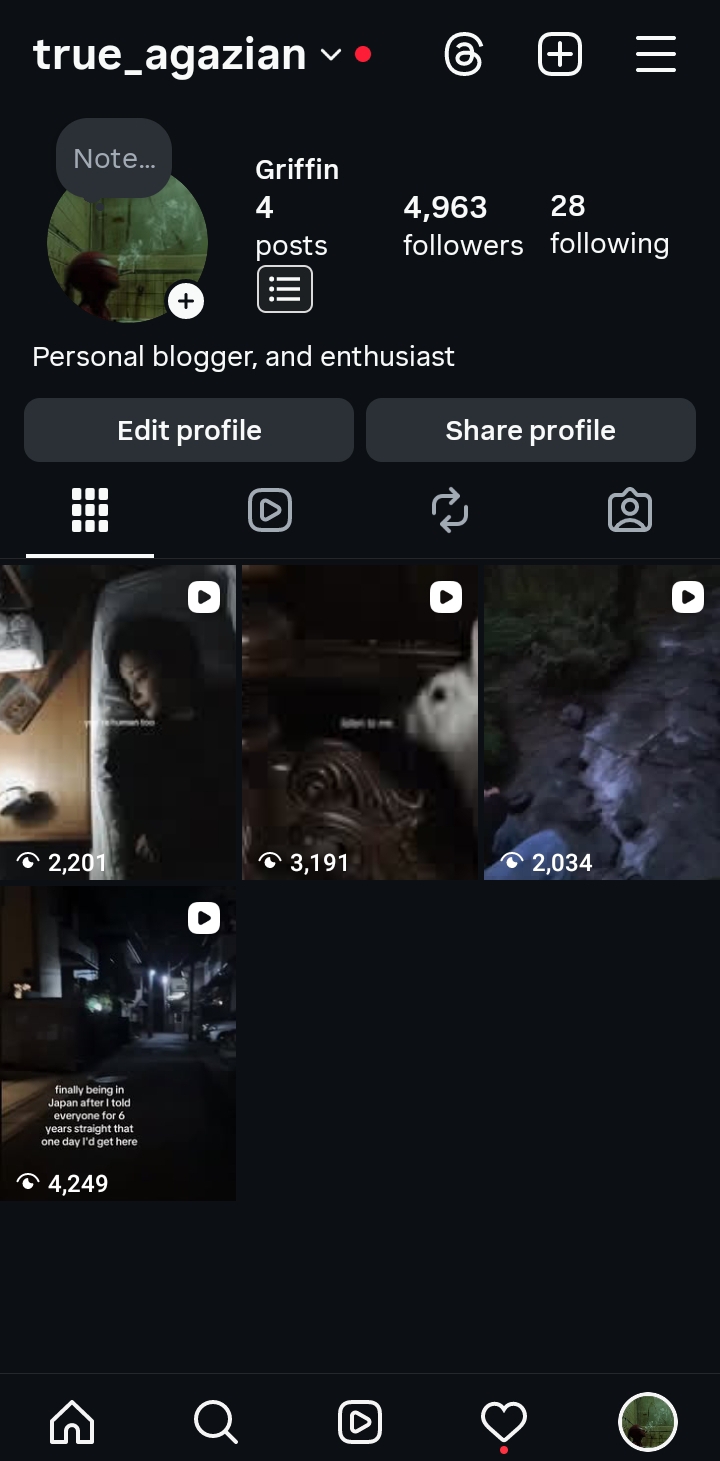Open the hamburger menu
Screen dimensions: 720x1461
(x=655, y=54)
